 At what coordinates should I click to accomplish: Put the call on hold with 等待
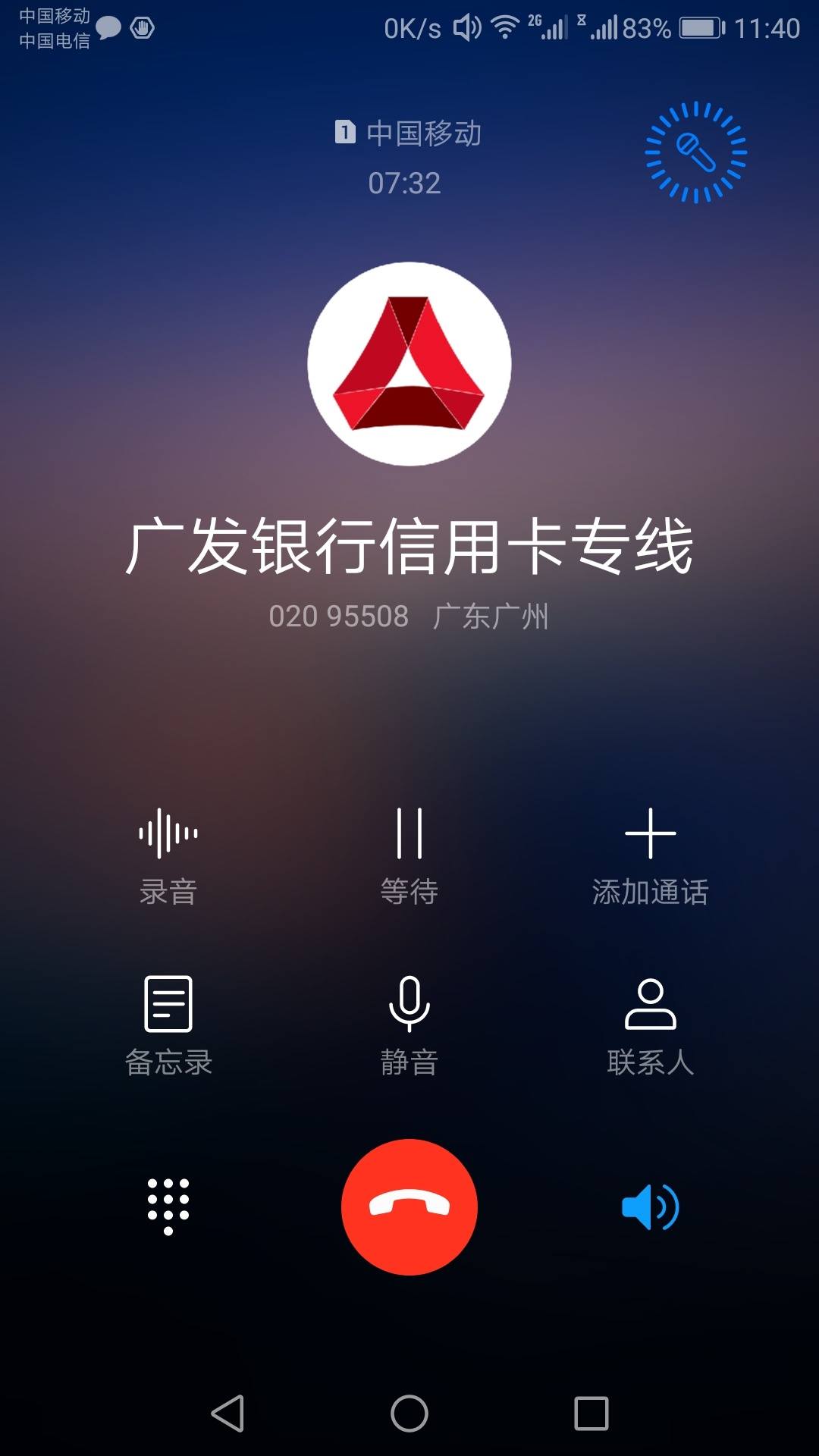click(x=409, y=857)
